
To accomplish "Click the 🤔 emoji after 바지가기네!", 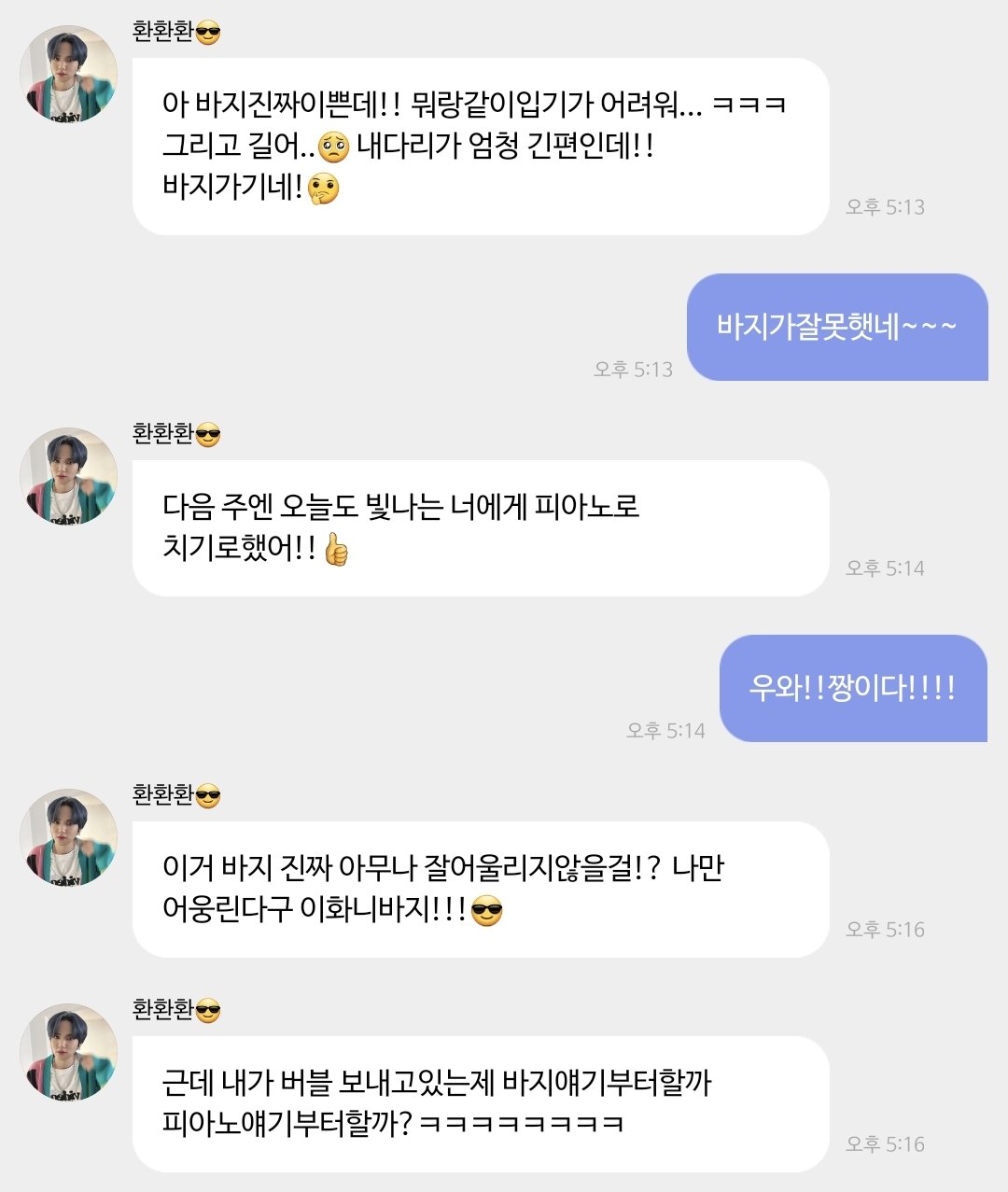I will click(x=325, y=187).
